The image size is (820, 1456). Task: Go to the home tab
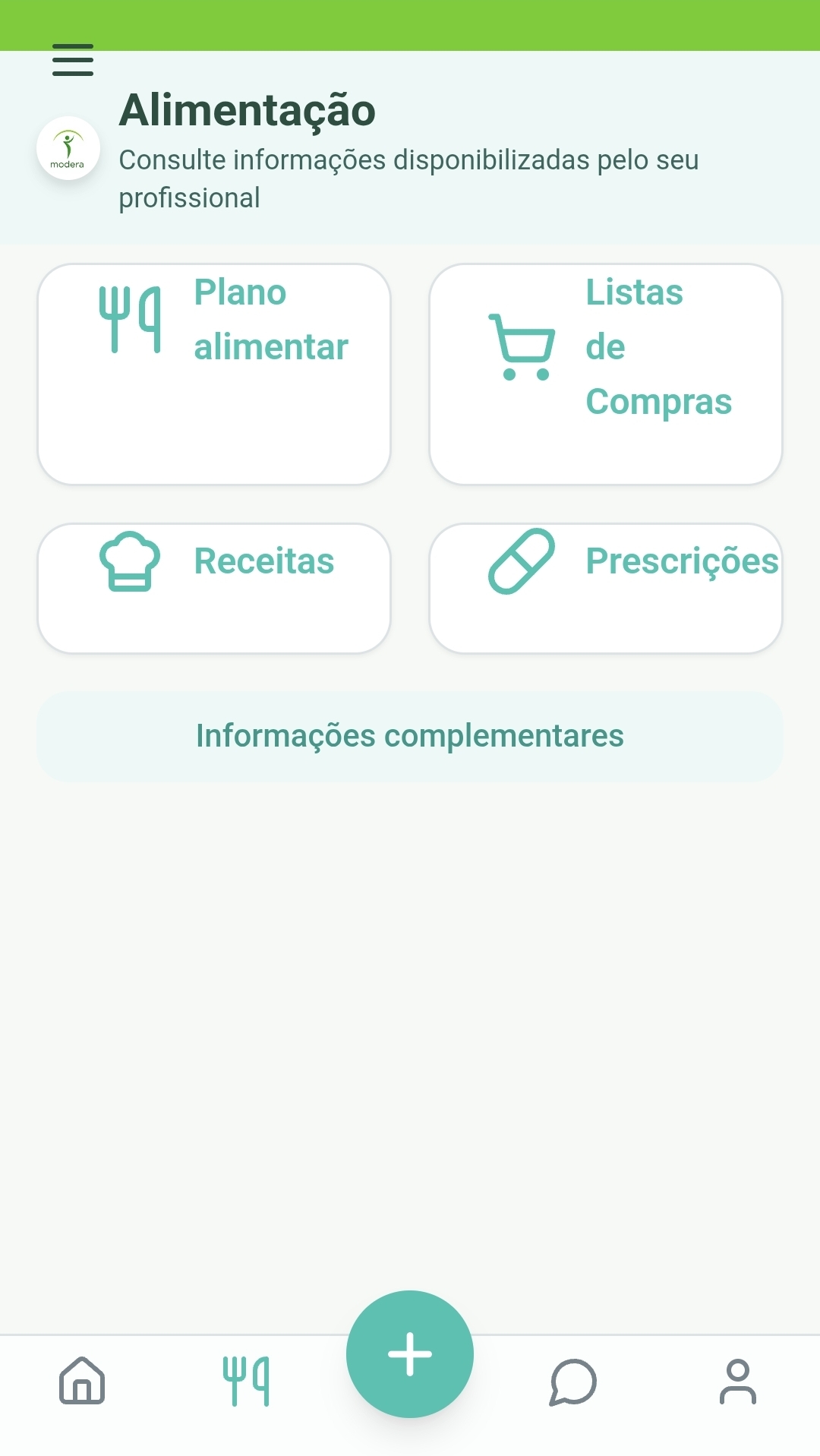pyautogui.click(x=82, y=1380)
